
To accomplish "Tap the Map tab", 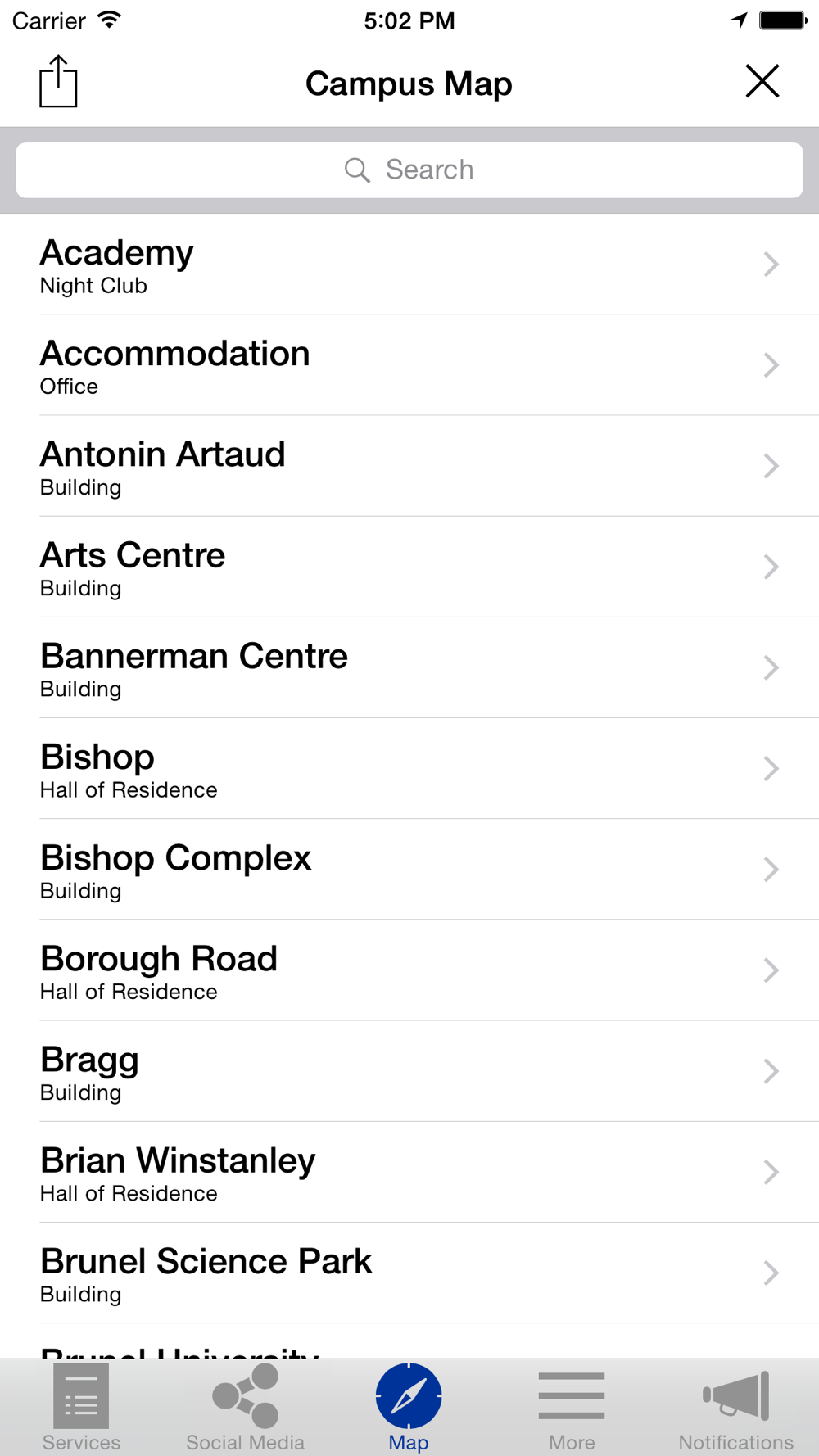I will click(x=409, y=1409).
